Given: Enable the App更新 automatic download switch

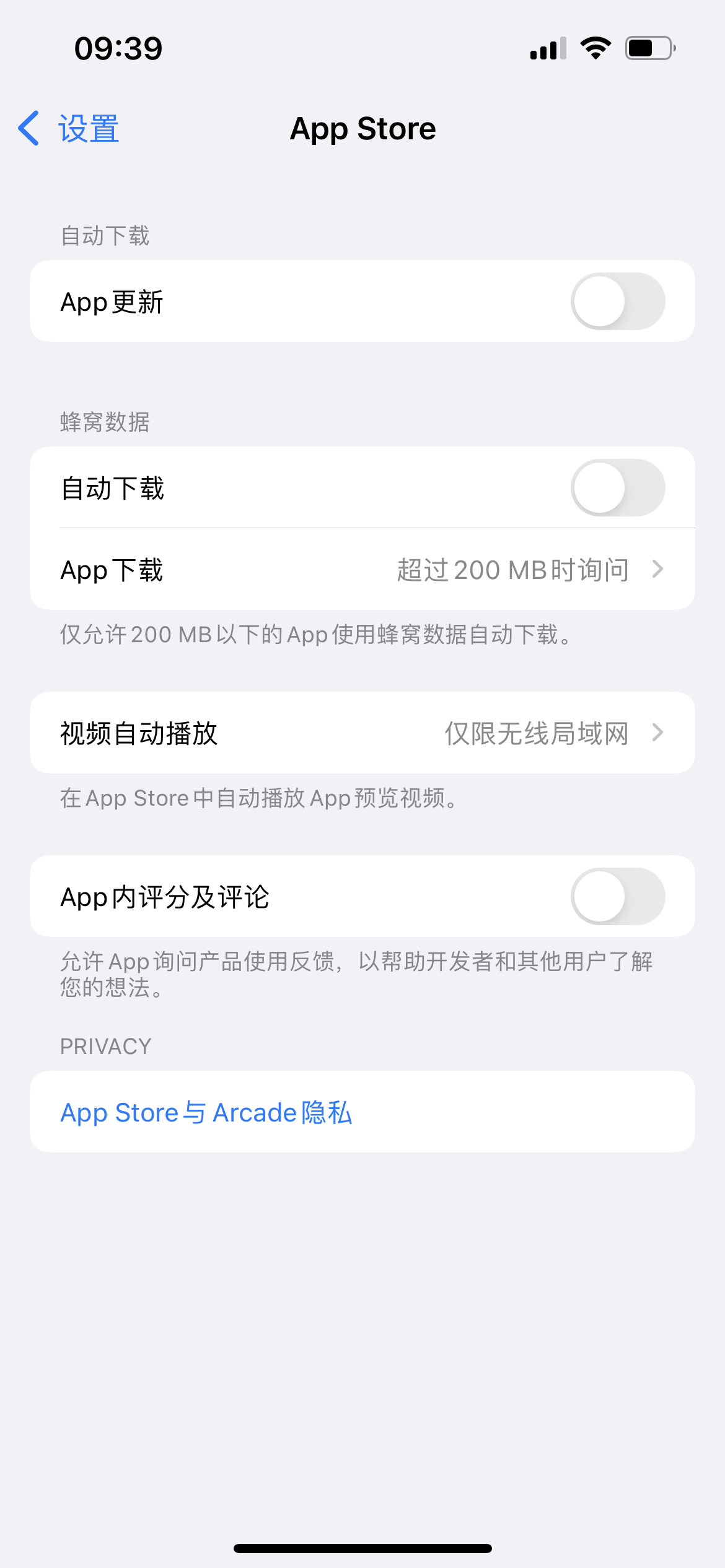Looking at the screenshot, I should pos(617,302).
